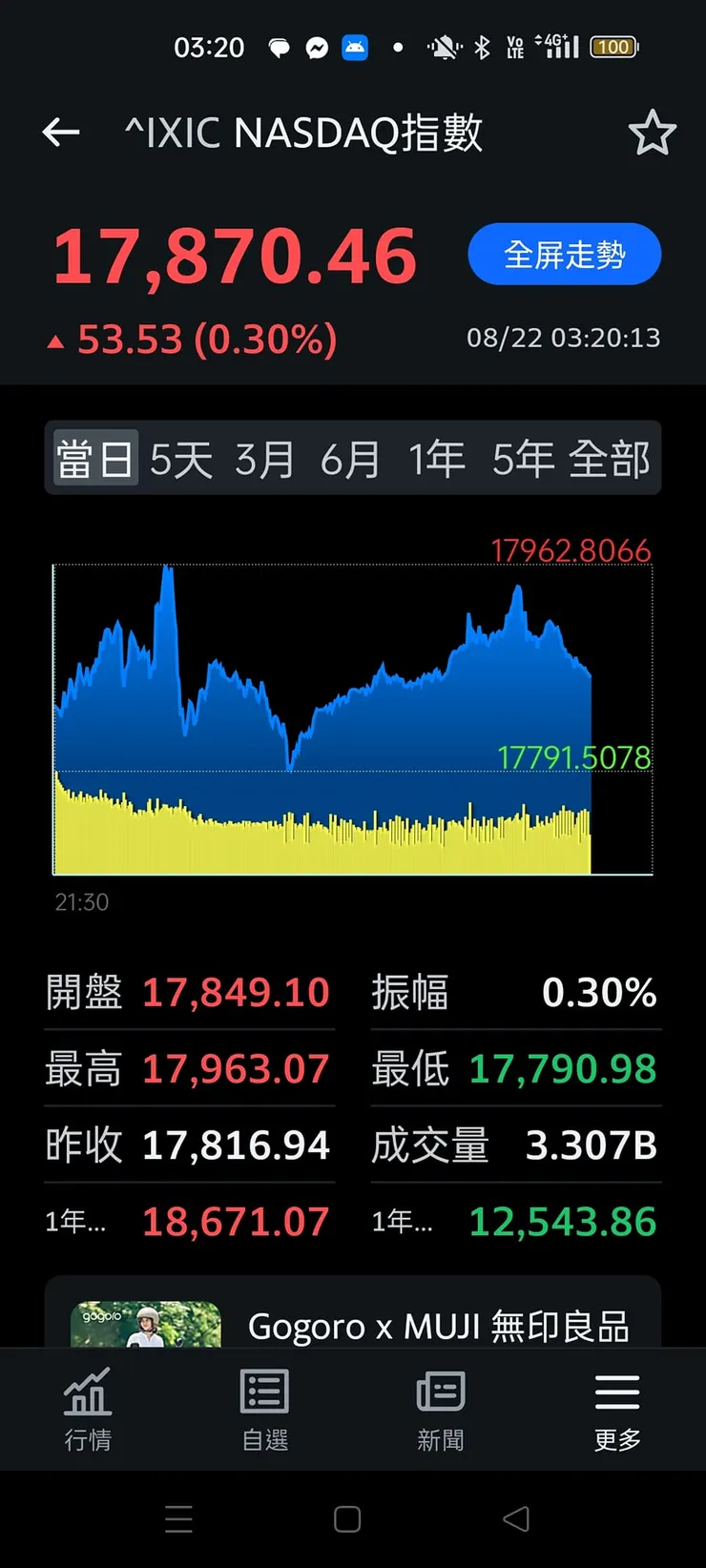Tap the intraday price chart area

click(353, 715)
